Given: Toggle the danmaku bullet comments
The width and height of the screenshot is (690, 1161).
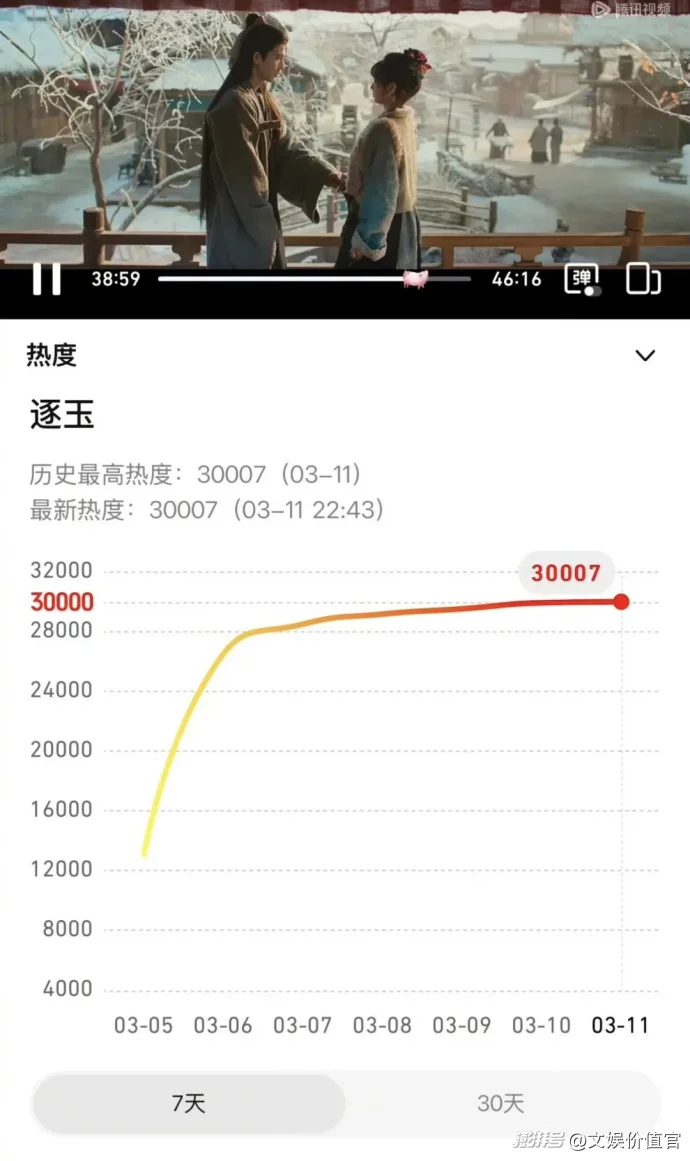Looking at the screenshot, I should coord(582,279).
